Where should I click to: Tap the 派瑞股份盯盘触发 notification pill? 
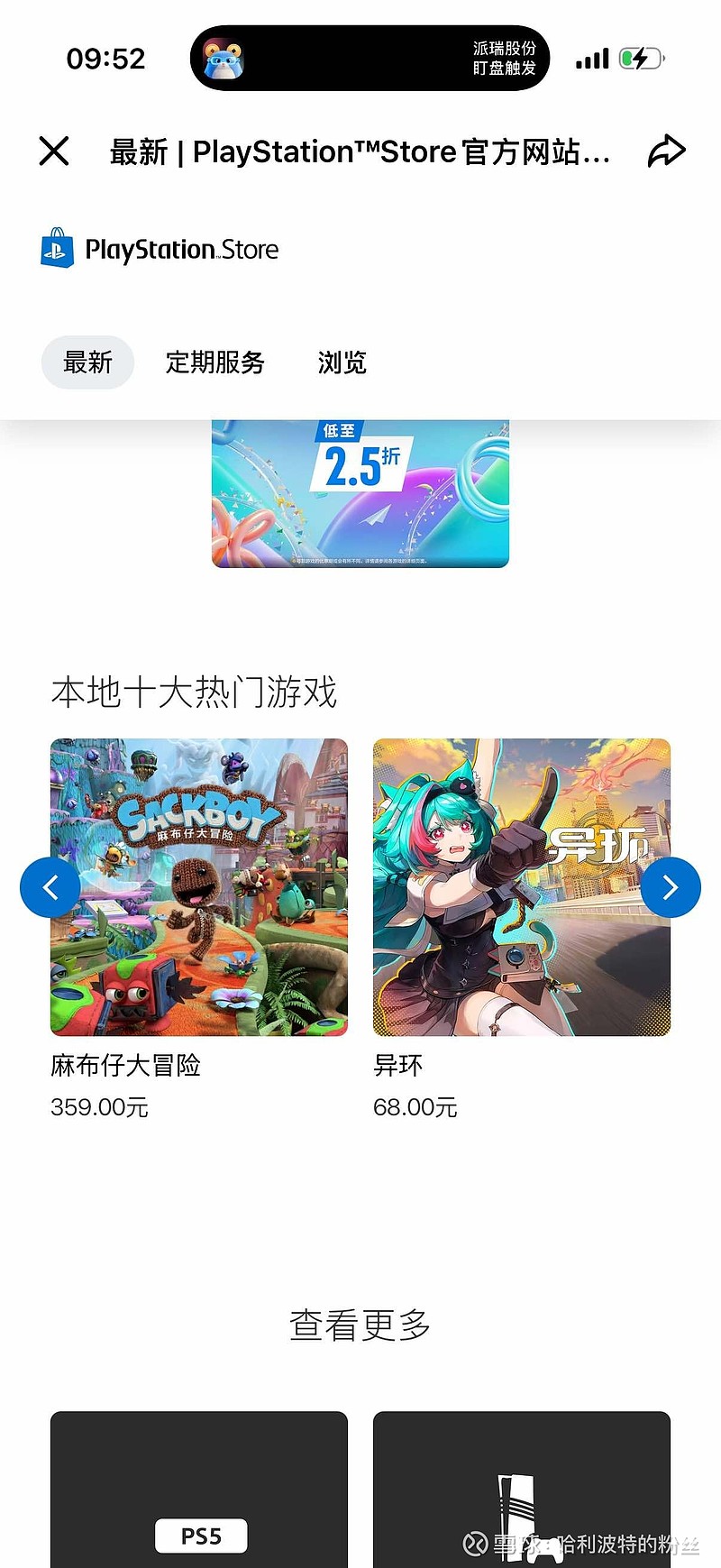click(x=370, y=57)
